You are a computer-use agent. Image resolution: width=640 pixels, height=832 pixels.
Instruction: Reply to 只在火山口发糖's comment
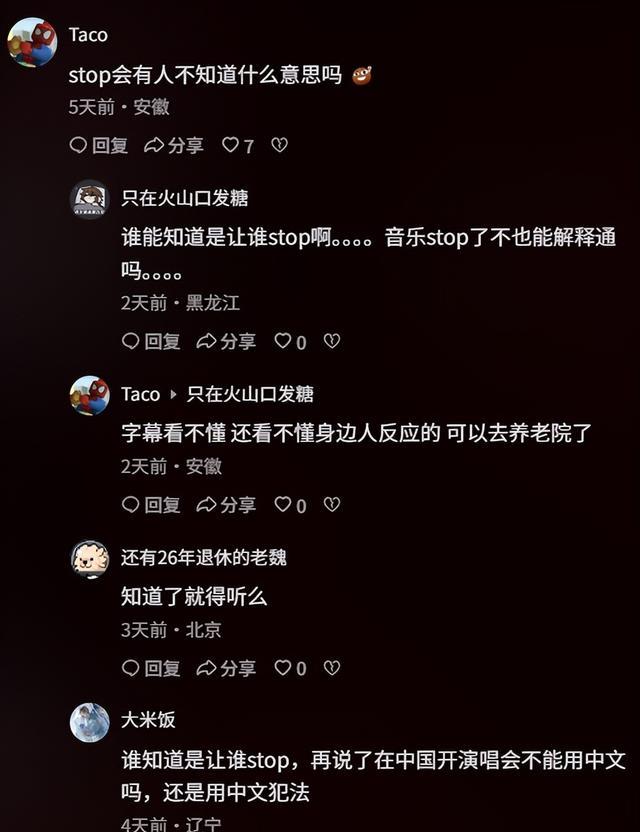[151, 342]
